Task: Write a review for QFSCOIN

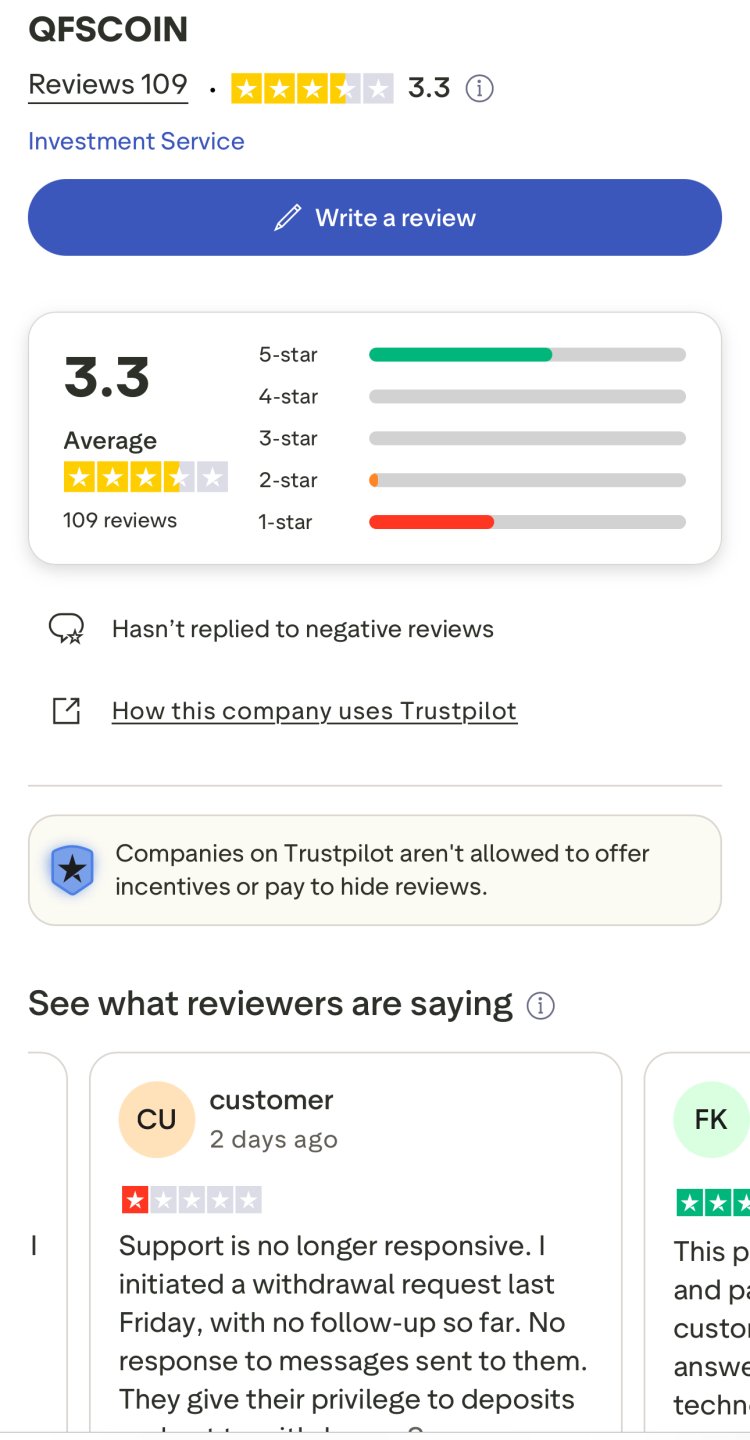Action: coord(375,218)
